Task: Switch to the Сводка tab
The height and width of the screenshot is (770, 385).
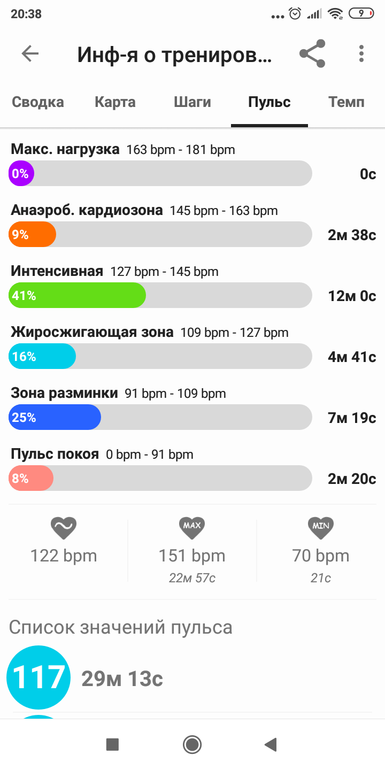Action: (38, 102)
